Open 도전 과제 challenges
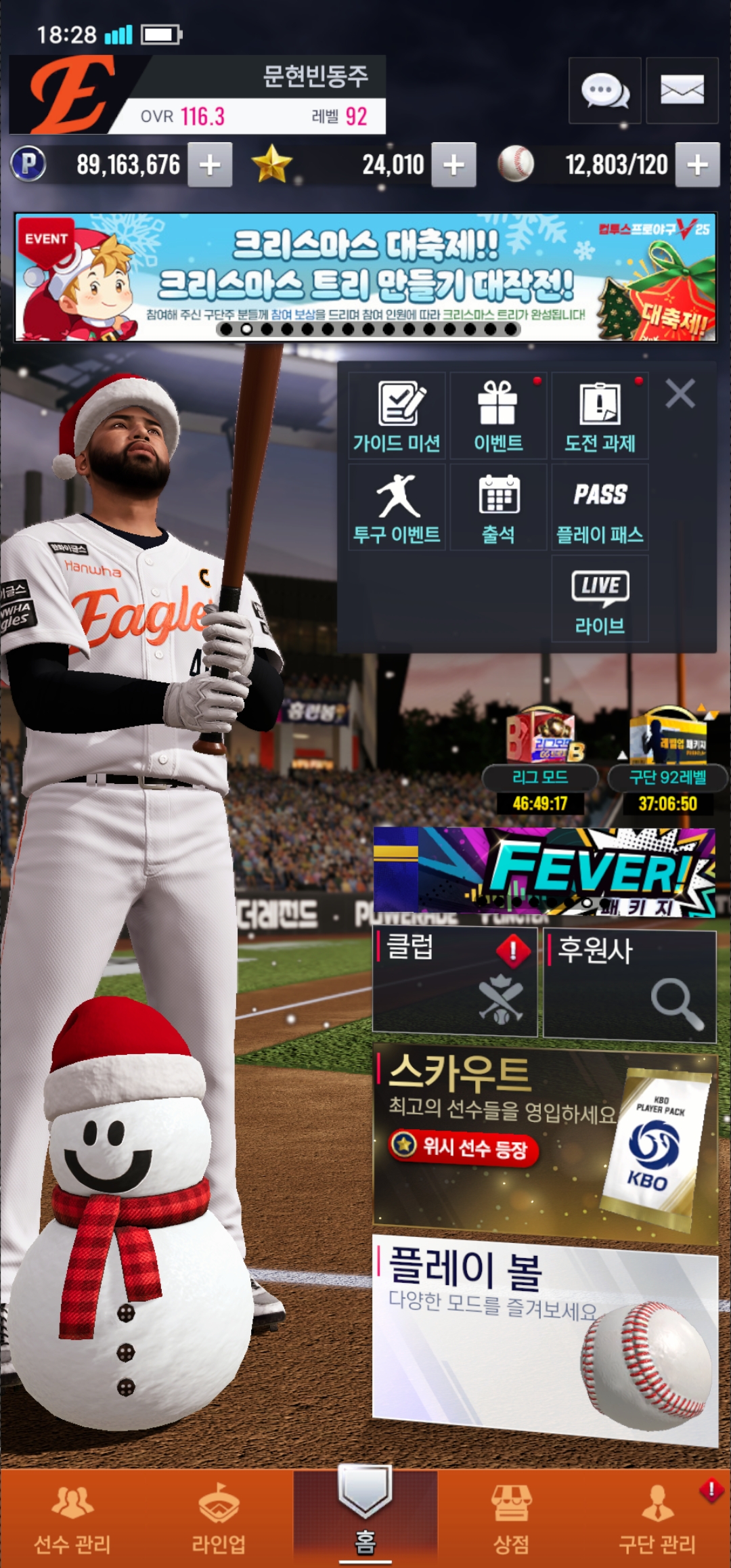The width and height of the screenshot is (731, 1568). [x=600, y=416]
